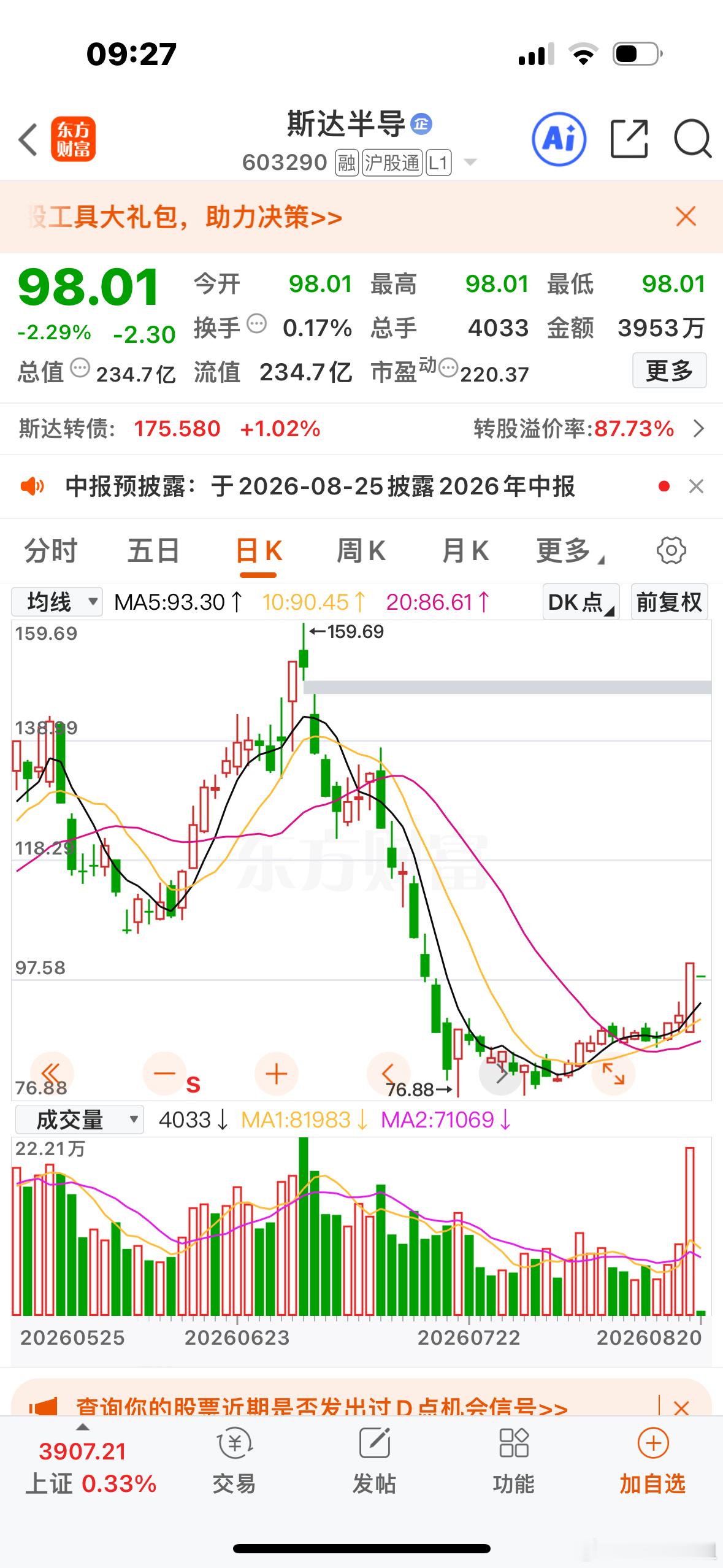Tap the 更多 button for more quote data
Image resolution: width=723 pixels, height=1568 pixels.
669,371
